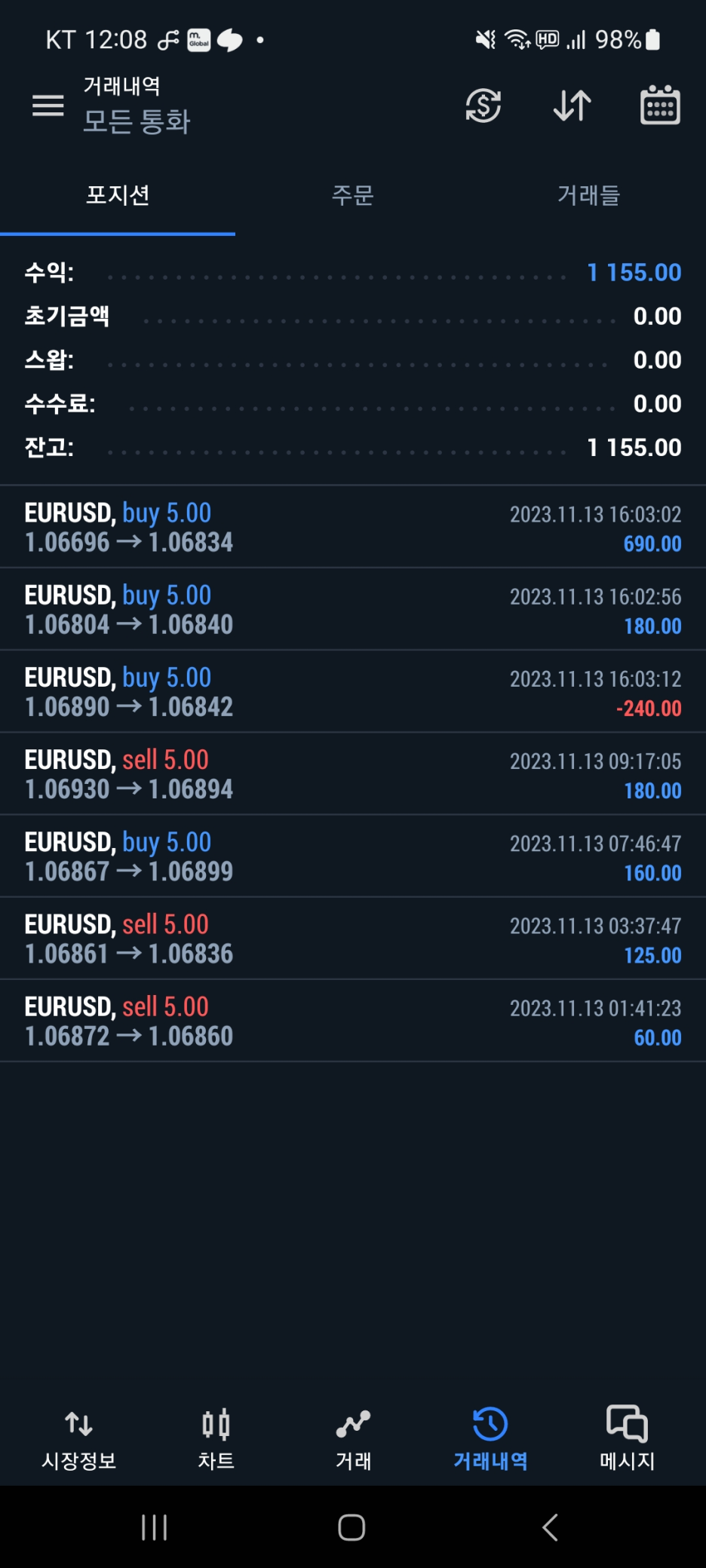Switch to the 거래 tab

tap(353, 1440)
